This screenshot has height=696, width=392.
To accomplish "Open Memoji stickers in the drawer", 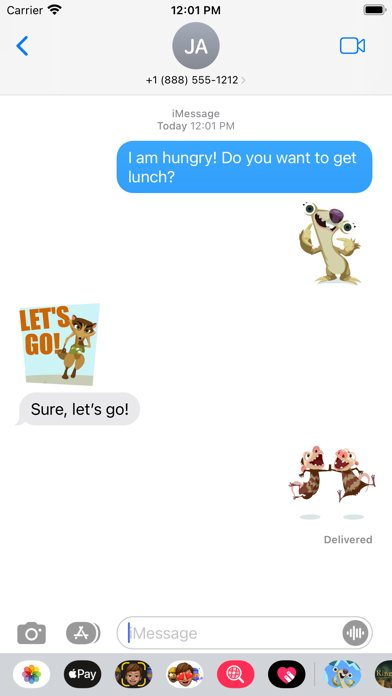I will (185, 674).
